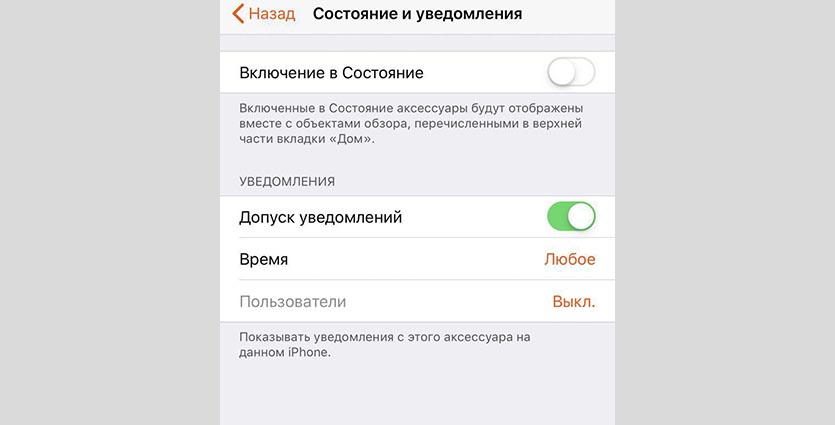835x425 pixels.
Task: Open the Время setting row
Action: point(417,259)
